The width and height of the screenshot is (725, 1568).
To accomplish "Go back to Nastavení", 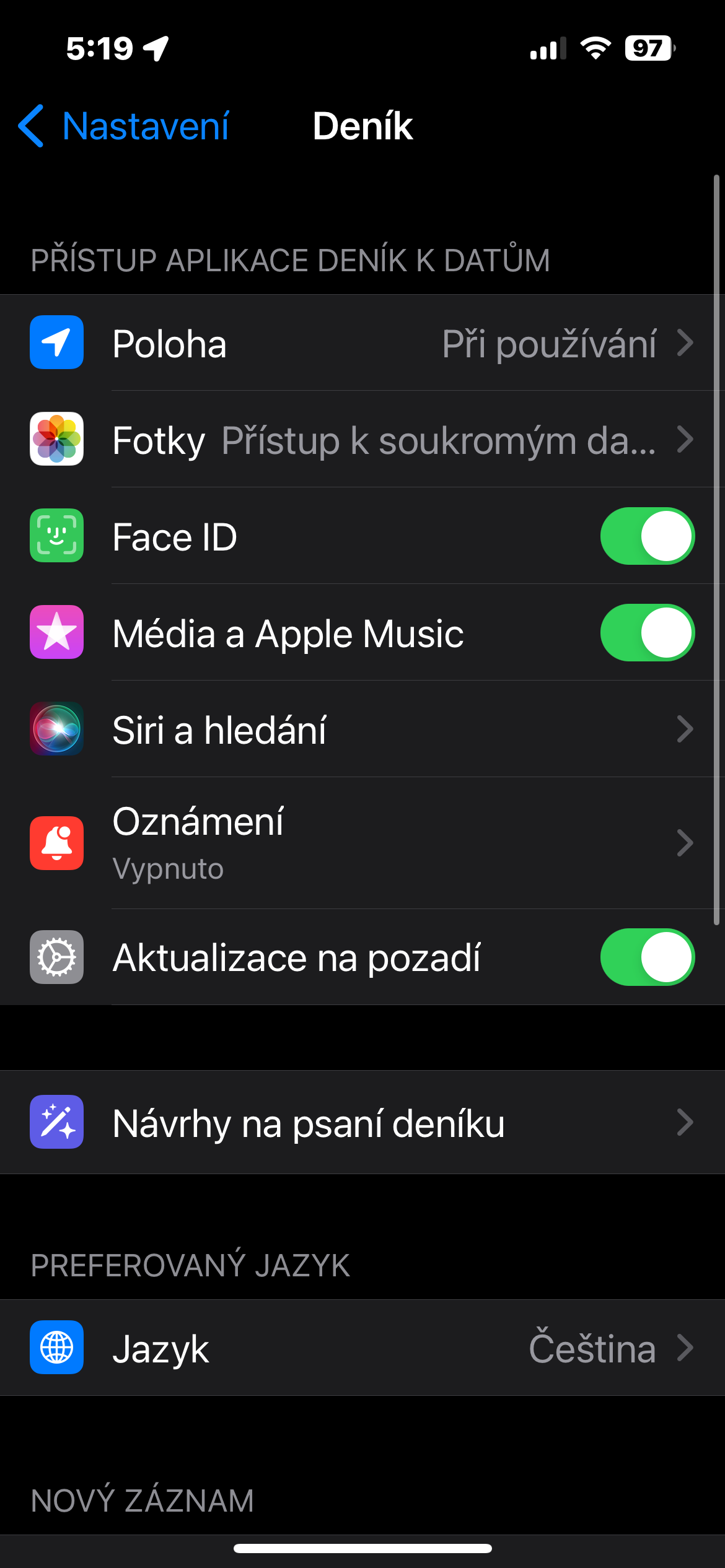I will point(124,126).
